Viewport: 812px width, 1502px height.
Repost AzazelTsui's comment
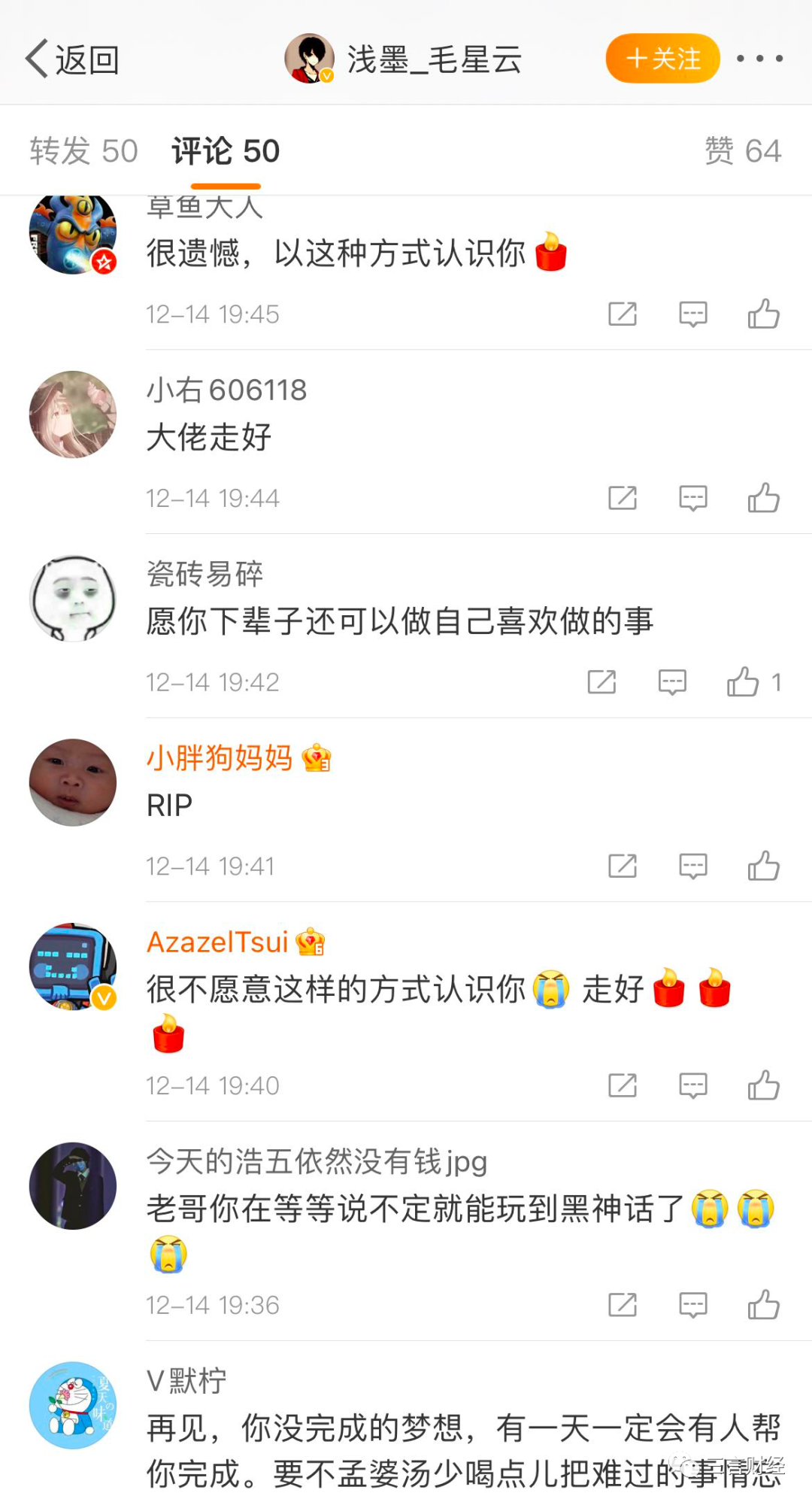pyautogui.click(x=623, y=1085)
